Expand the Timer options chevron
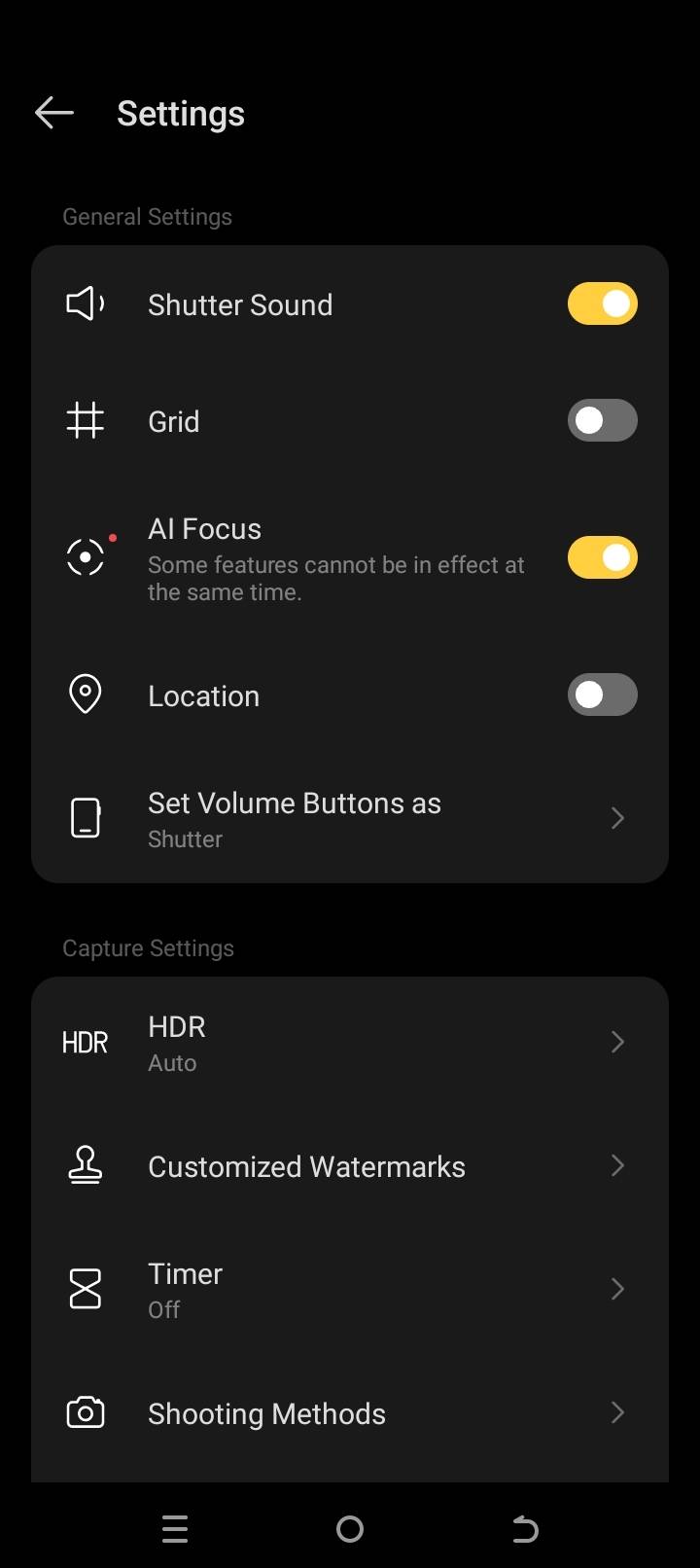Screen dimensions: 700x1568 point(618,1289)
